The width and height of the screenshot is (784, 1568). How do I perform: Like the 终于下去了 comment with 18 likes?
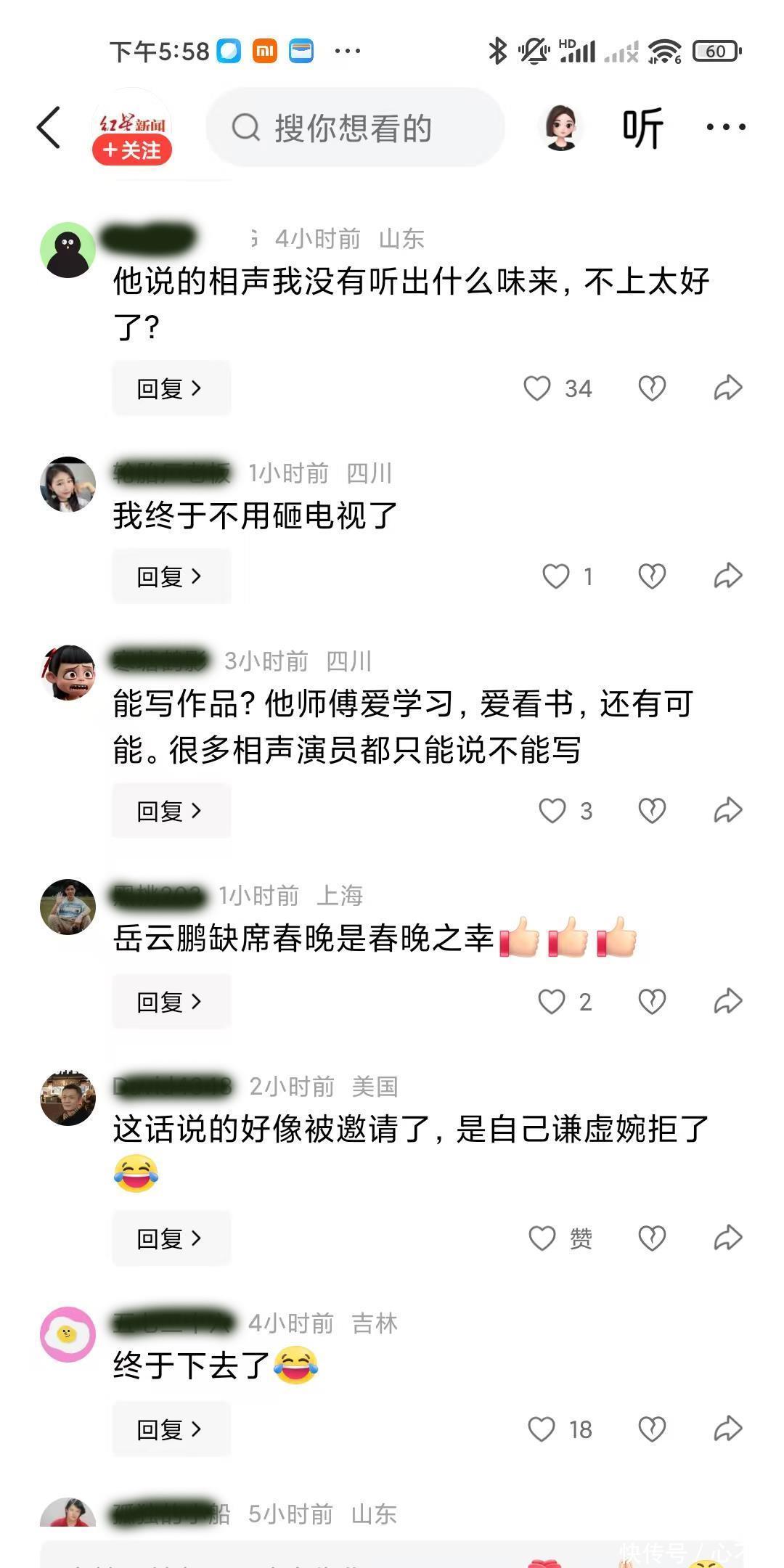542,1429
